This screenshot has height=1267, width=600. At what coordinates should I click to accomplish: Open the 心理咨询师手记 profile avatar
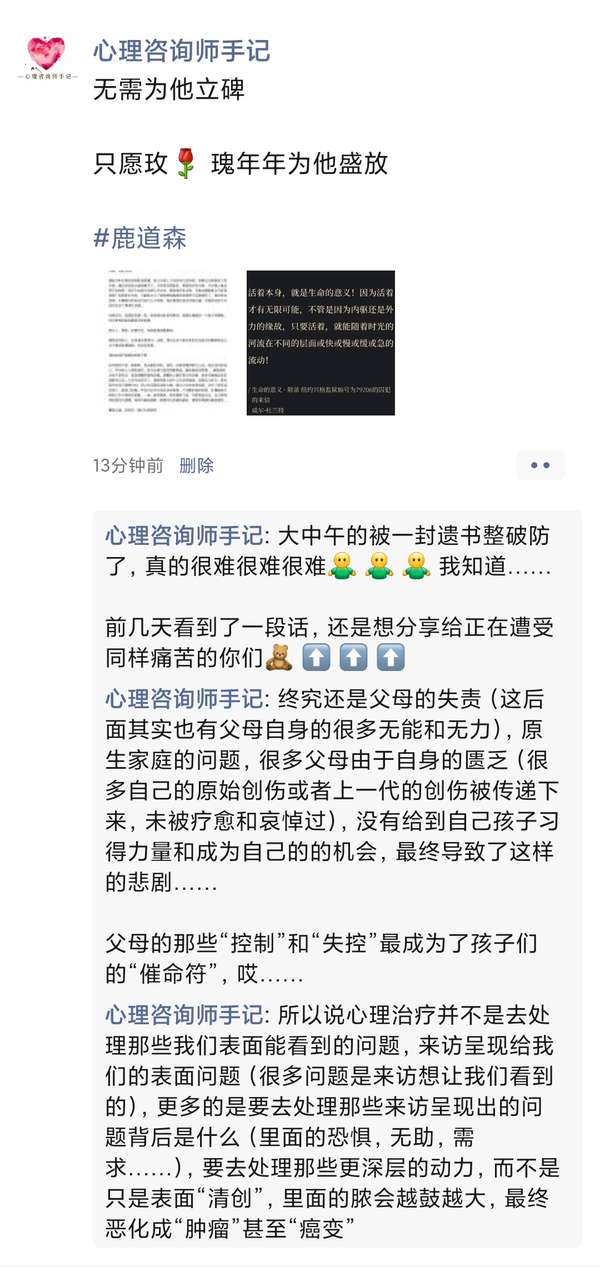pyautogui.click(x=46, y=60)
